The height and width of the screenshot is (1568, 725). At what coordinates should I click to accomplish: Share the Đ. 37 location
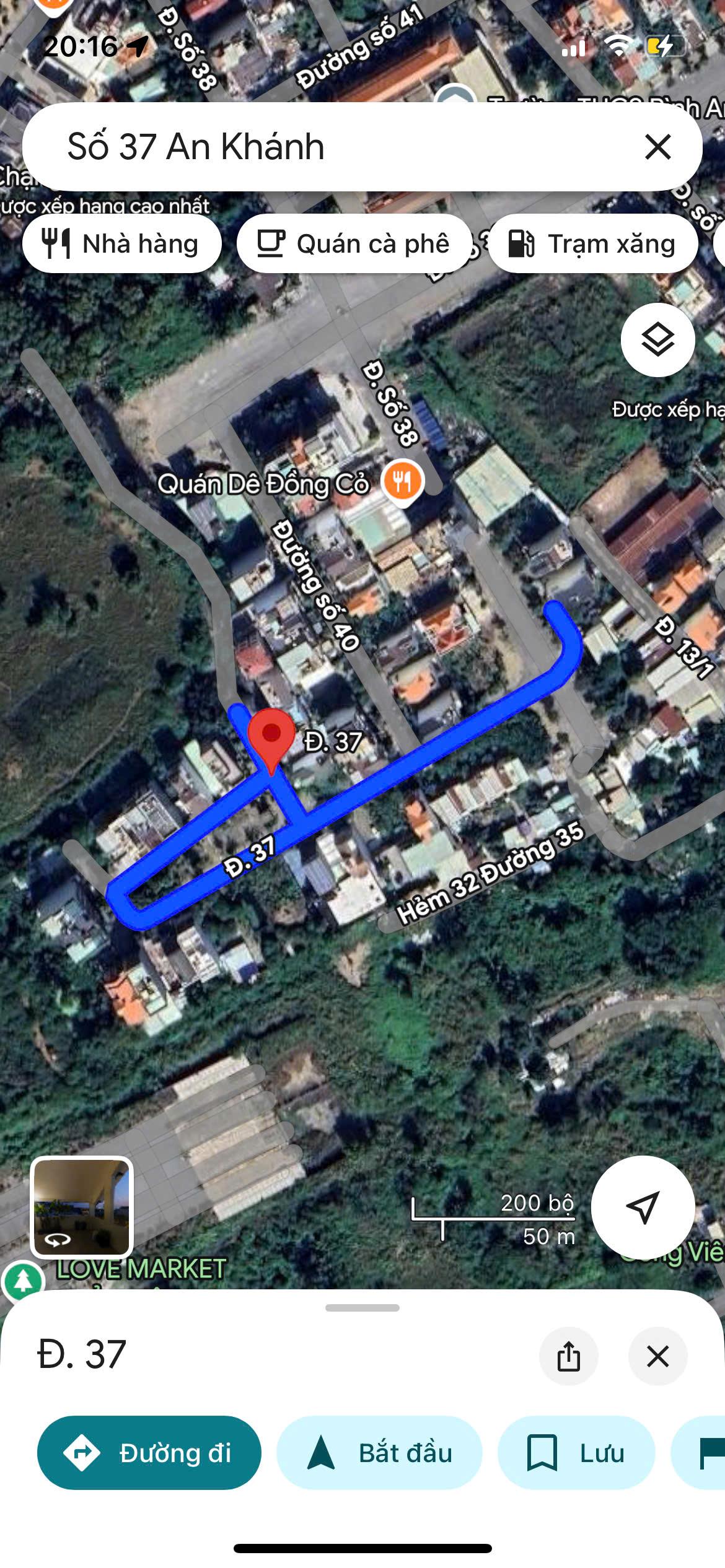[569, 1356]
